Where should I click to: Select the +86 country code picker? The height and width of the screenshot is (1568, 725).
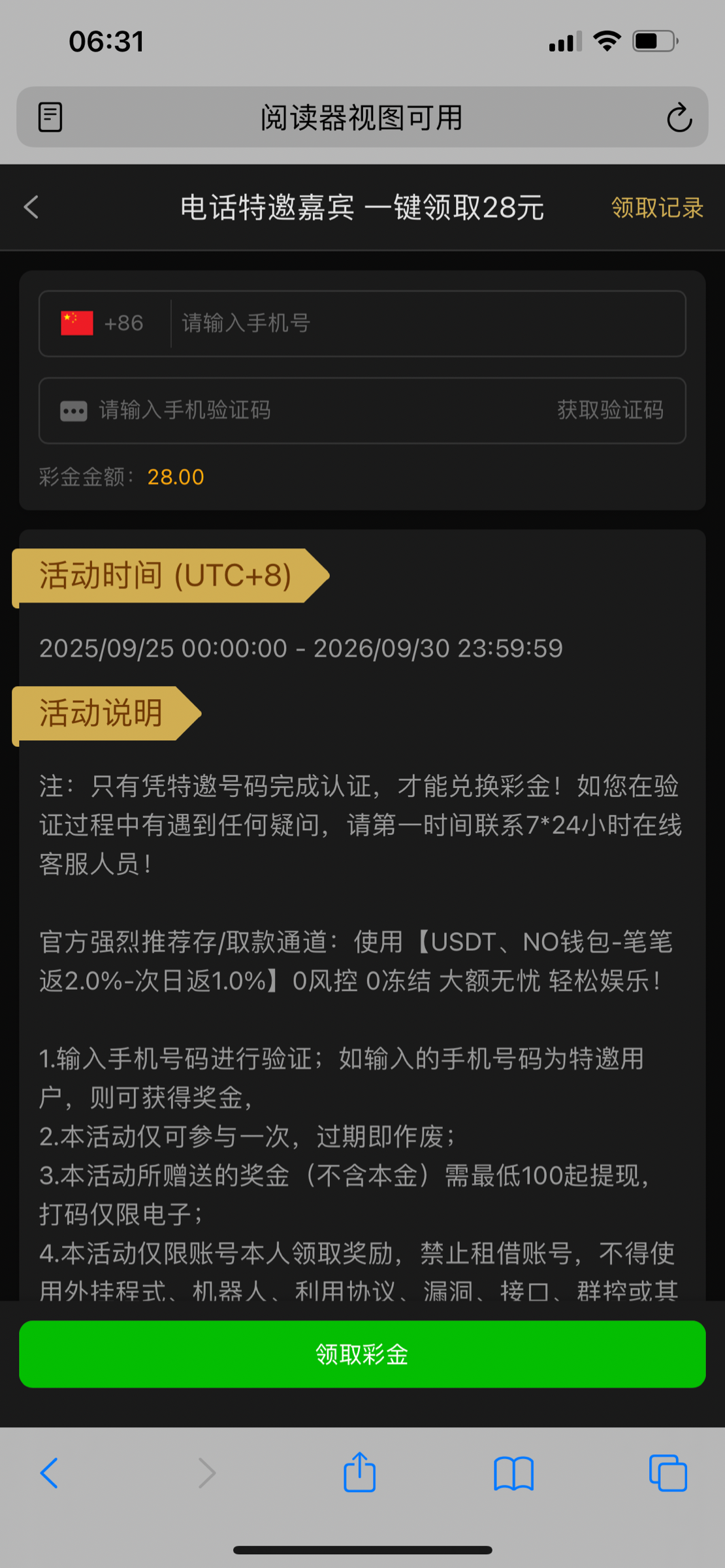(x=103, y=323)
